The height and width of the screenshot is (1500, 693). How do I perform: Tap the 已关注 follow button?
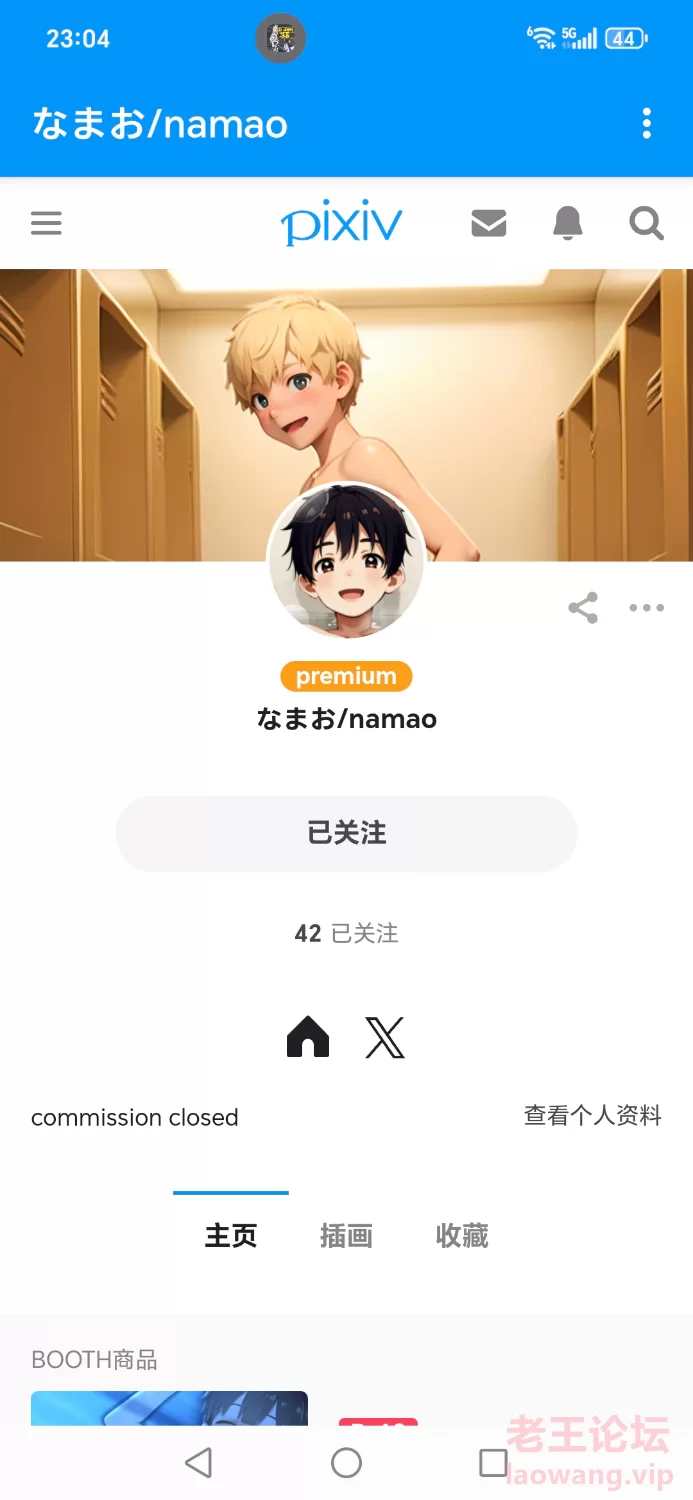pos(346,833)
